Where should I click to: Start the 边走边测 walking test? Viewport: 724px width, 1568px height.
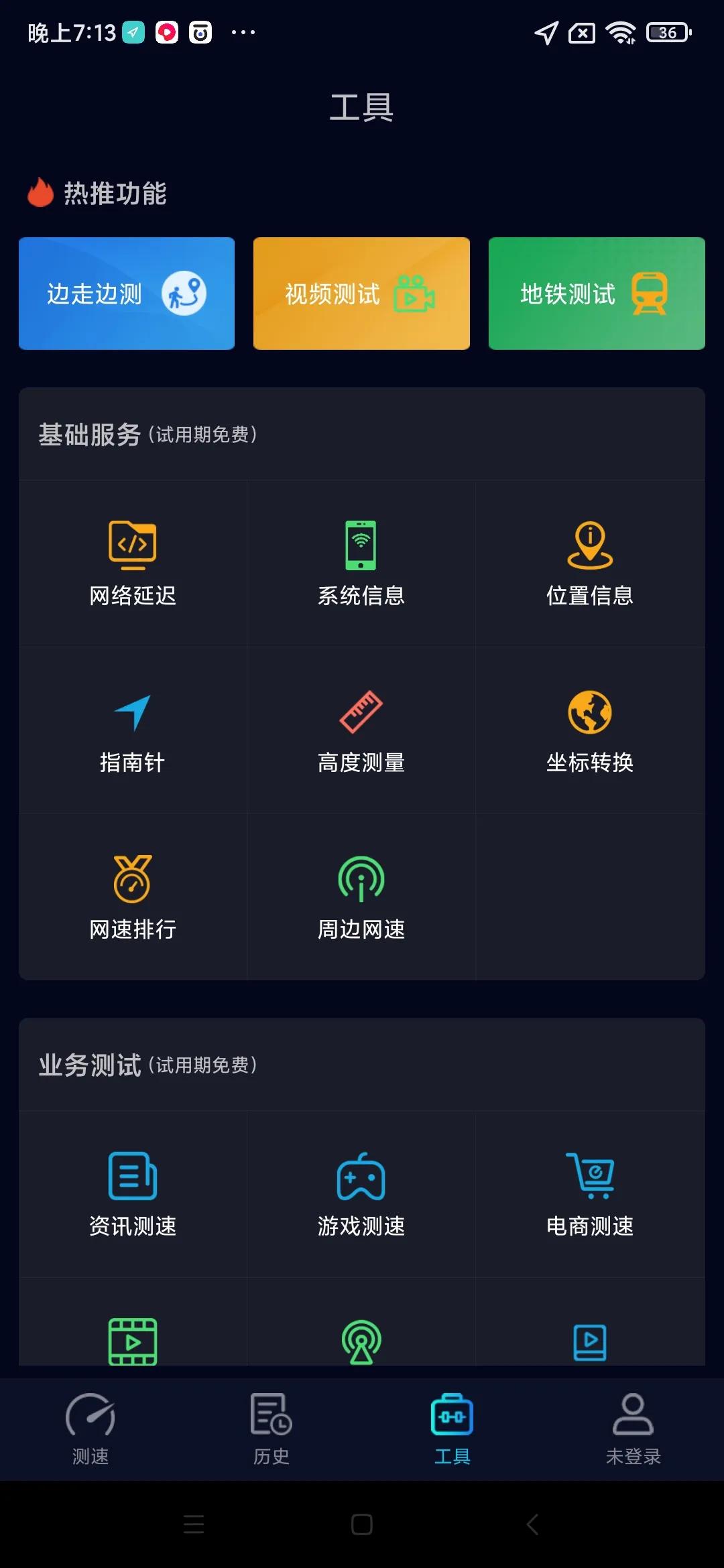coord(126,293)
